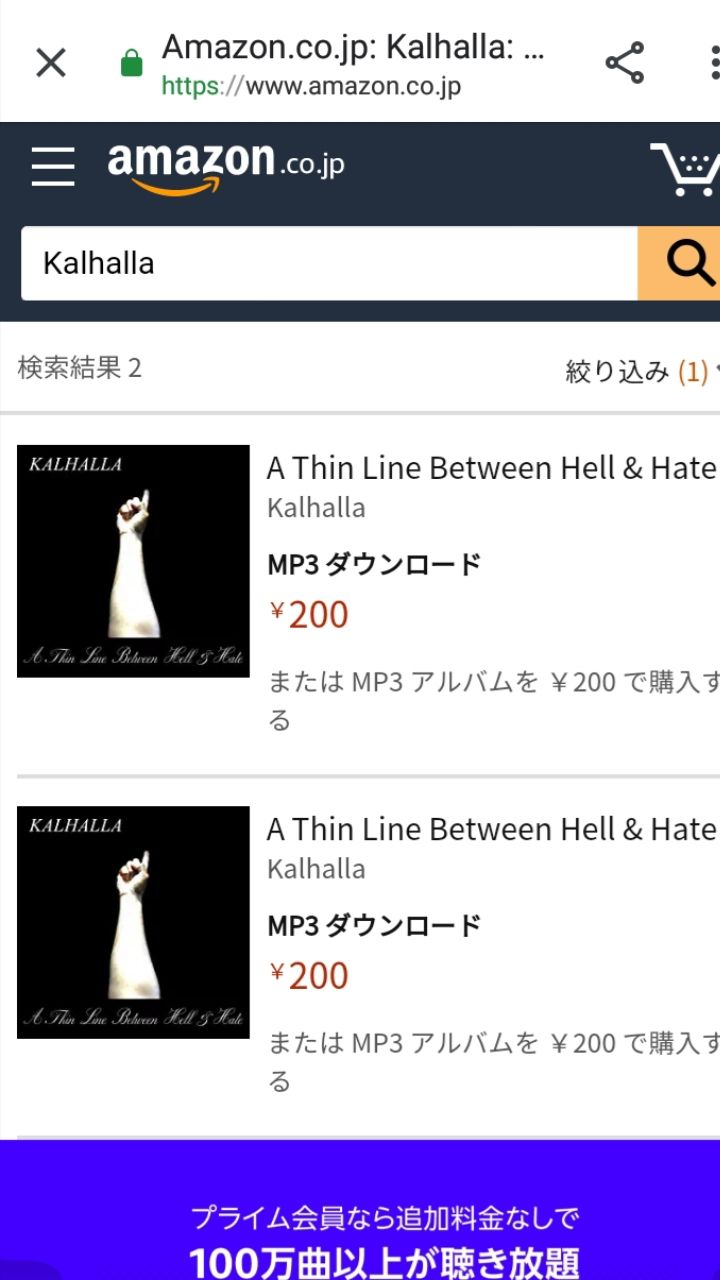Image resolution: width=720 pixels, height=1280 pixels.
Task: Expand the 絞り込み filter dropdown
Action: (x=640, y=372)
